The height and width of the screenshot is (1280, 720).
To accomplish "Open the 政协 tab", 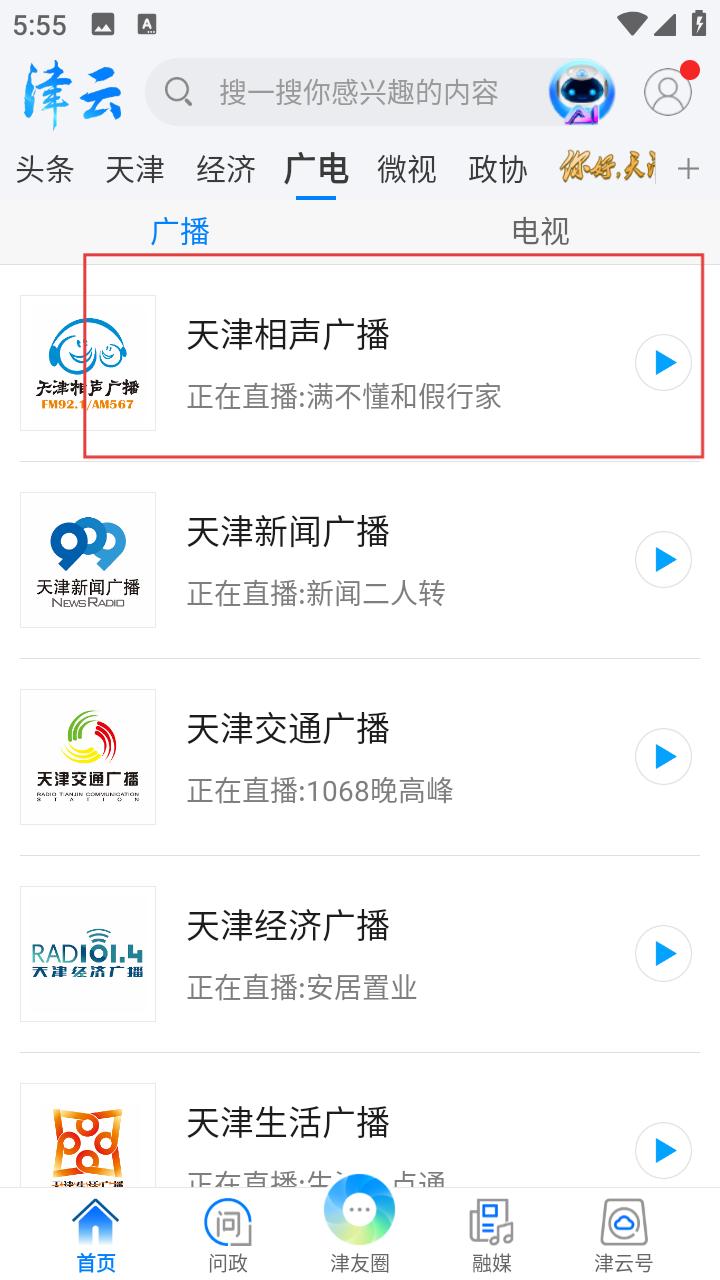I will (498, 169).
